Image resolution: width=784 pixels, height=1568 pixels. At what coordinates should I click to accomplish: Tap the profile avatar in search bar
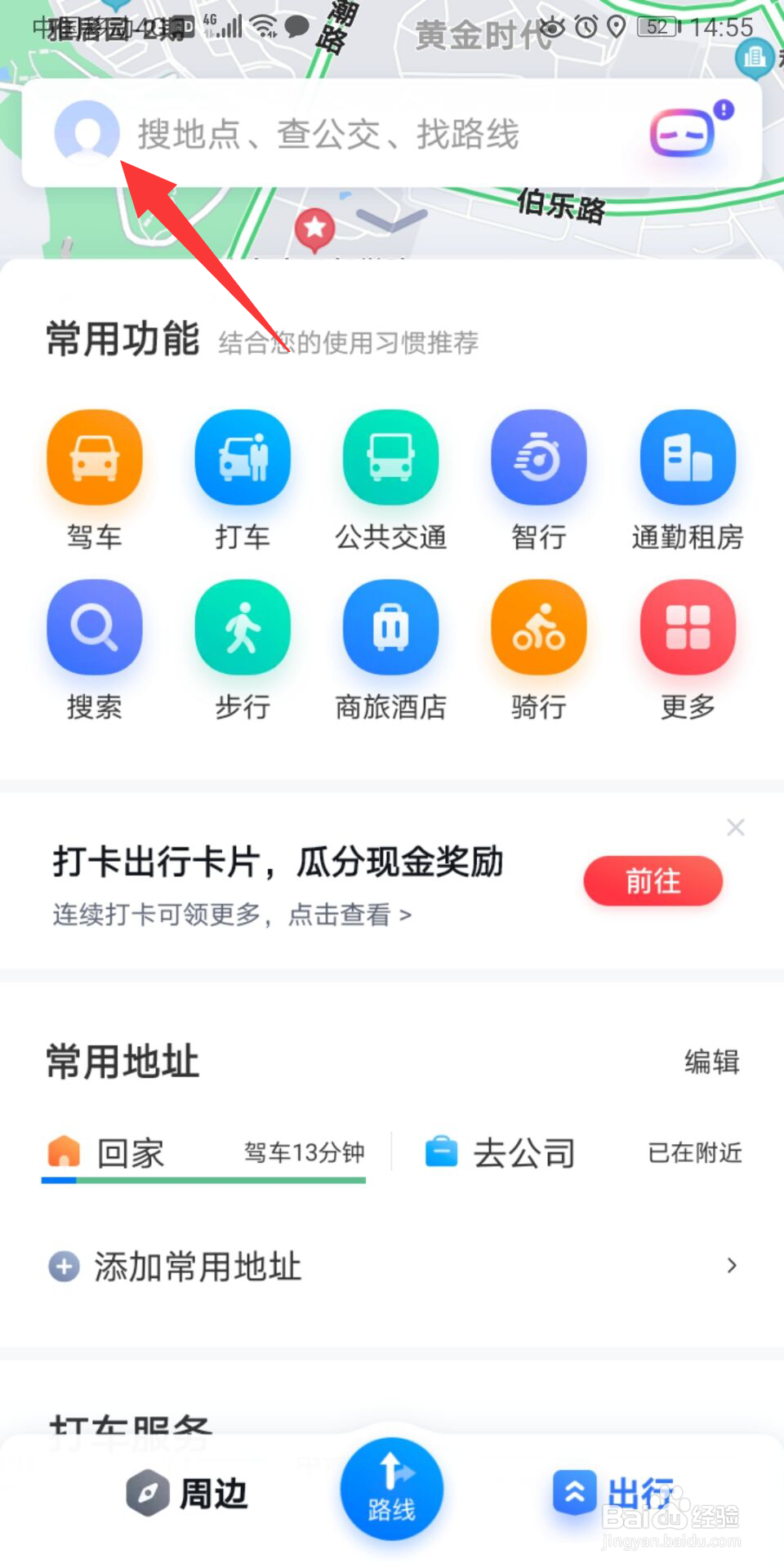86,133
